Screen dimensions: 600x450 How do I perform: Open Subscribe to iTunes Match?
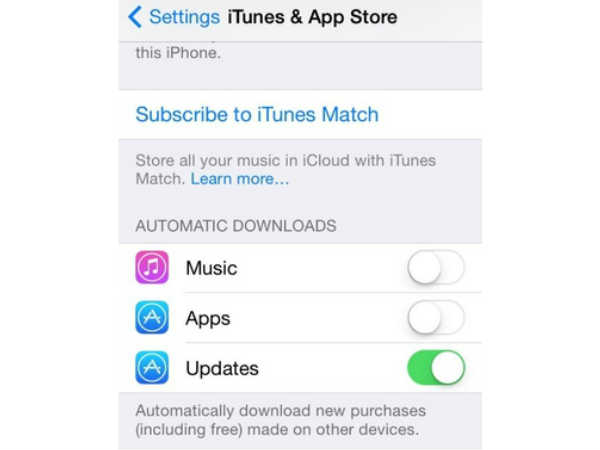click(x=257, y=114)
